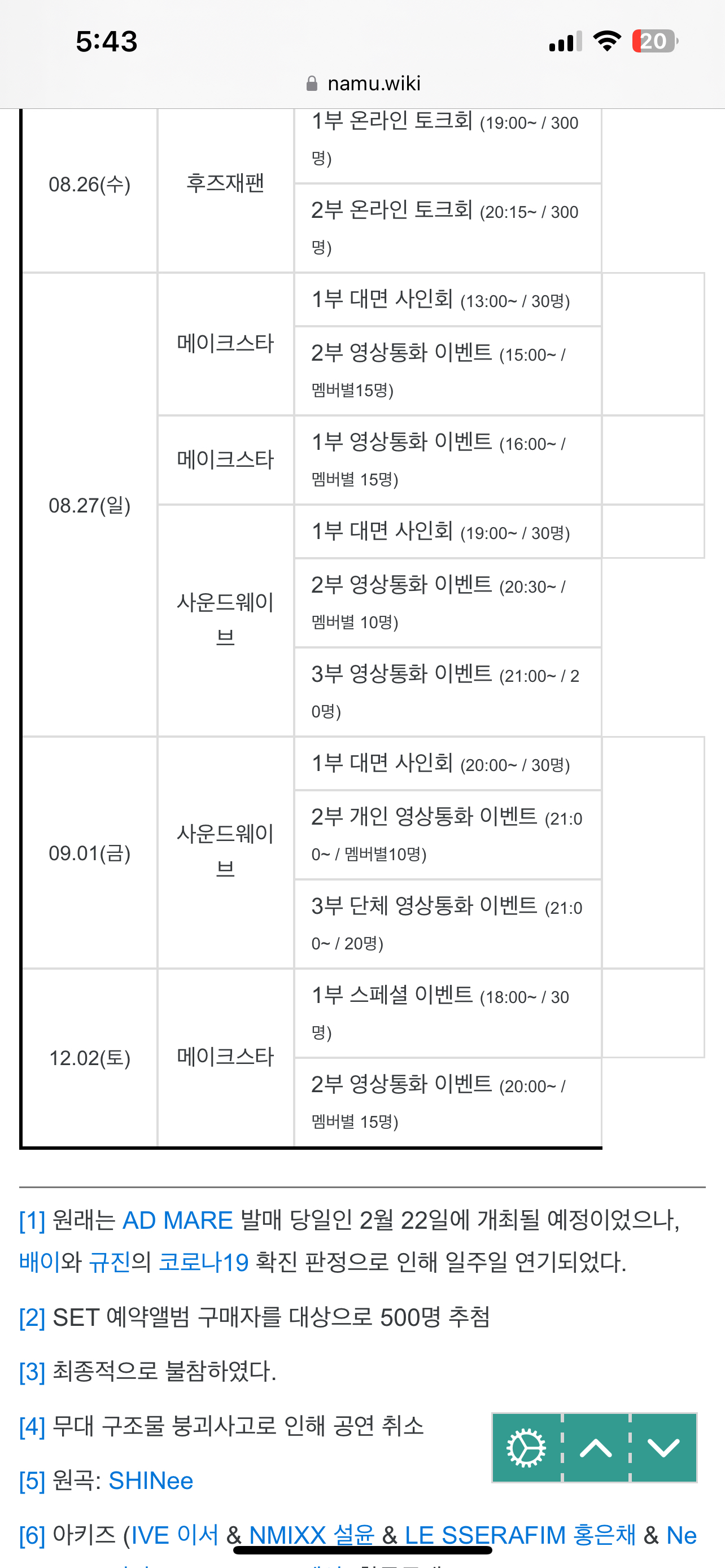
Task: Open the 배이 link
Action: [x=40, y=1263]
